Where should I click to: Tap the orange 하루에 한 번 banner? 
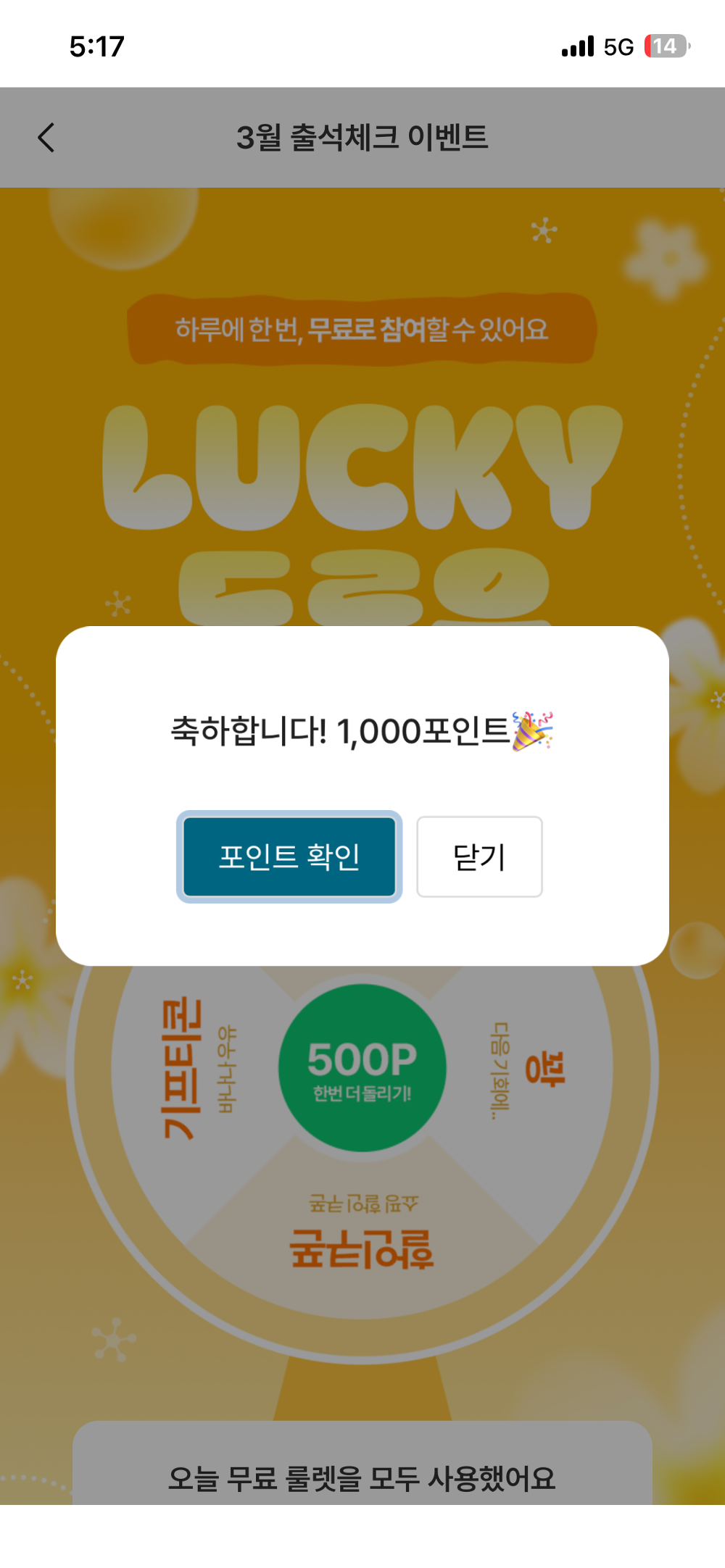[362, 327]
